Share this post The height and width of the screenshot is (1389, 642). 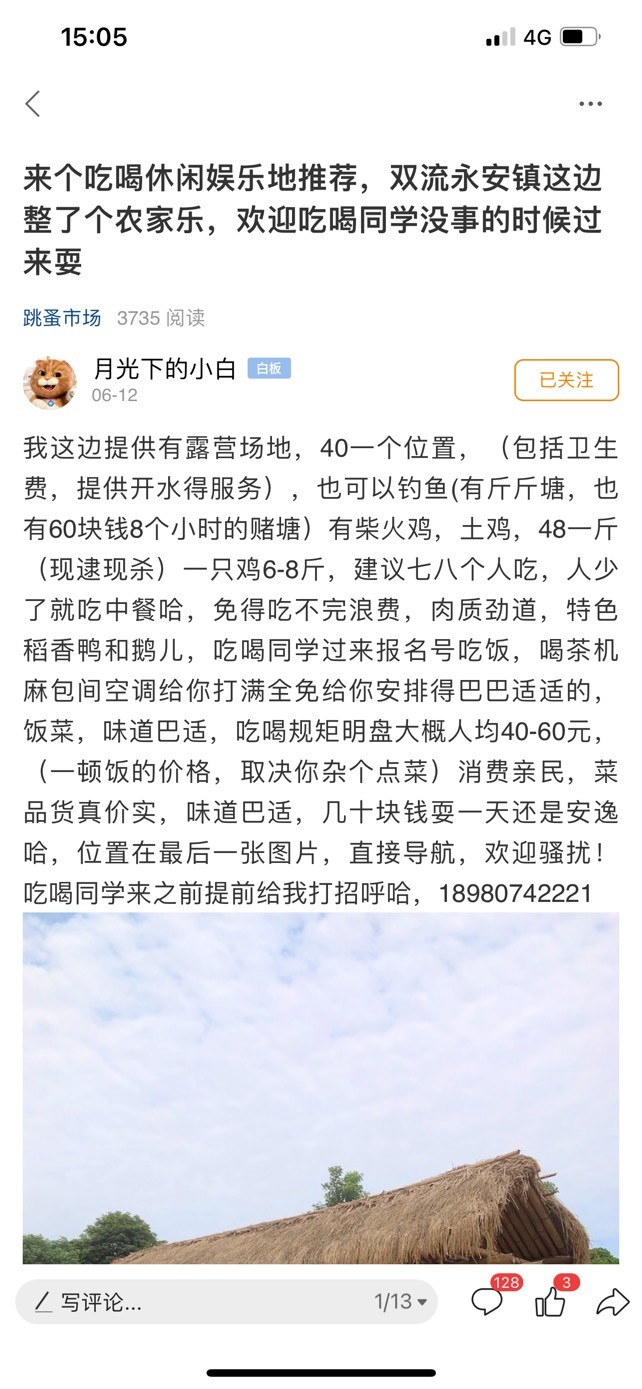611,1301
